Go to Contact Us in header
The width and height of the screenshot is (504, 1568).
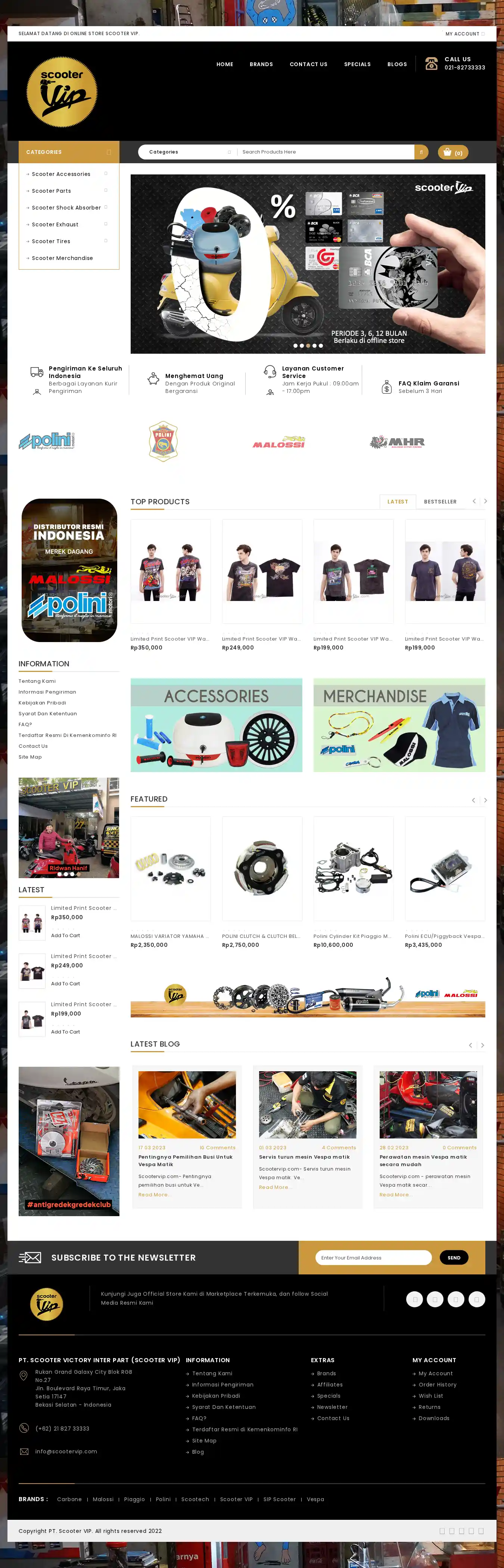coord(308,64)
